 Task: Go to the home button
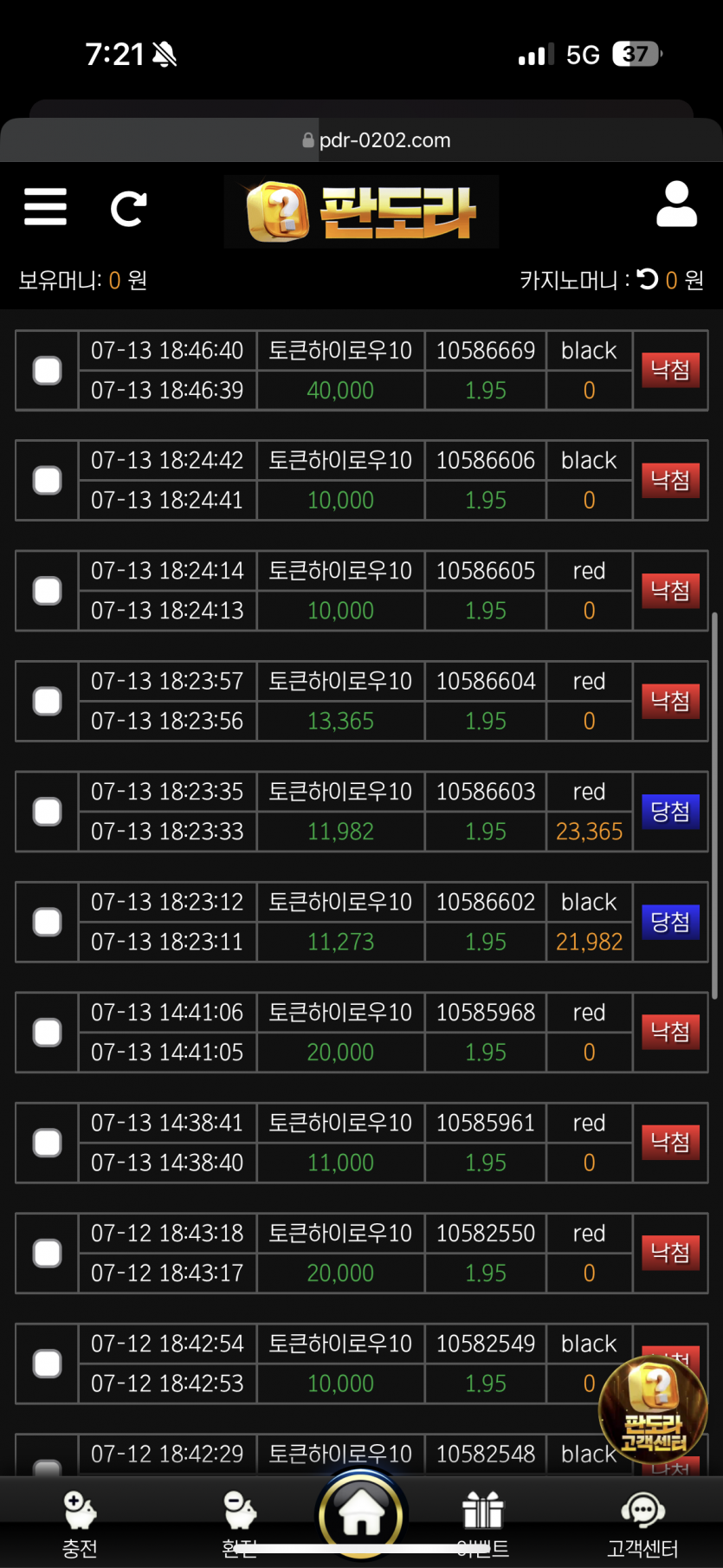point(361,1514)
